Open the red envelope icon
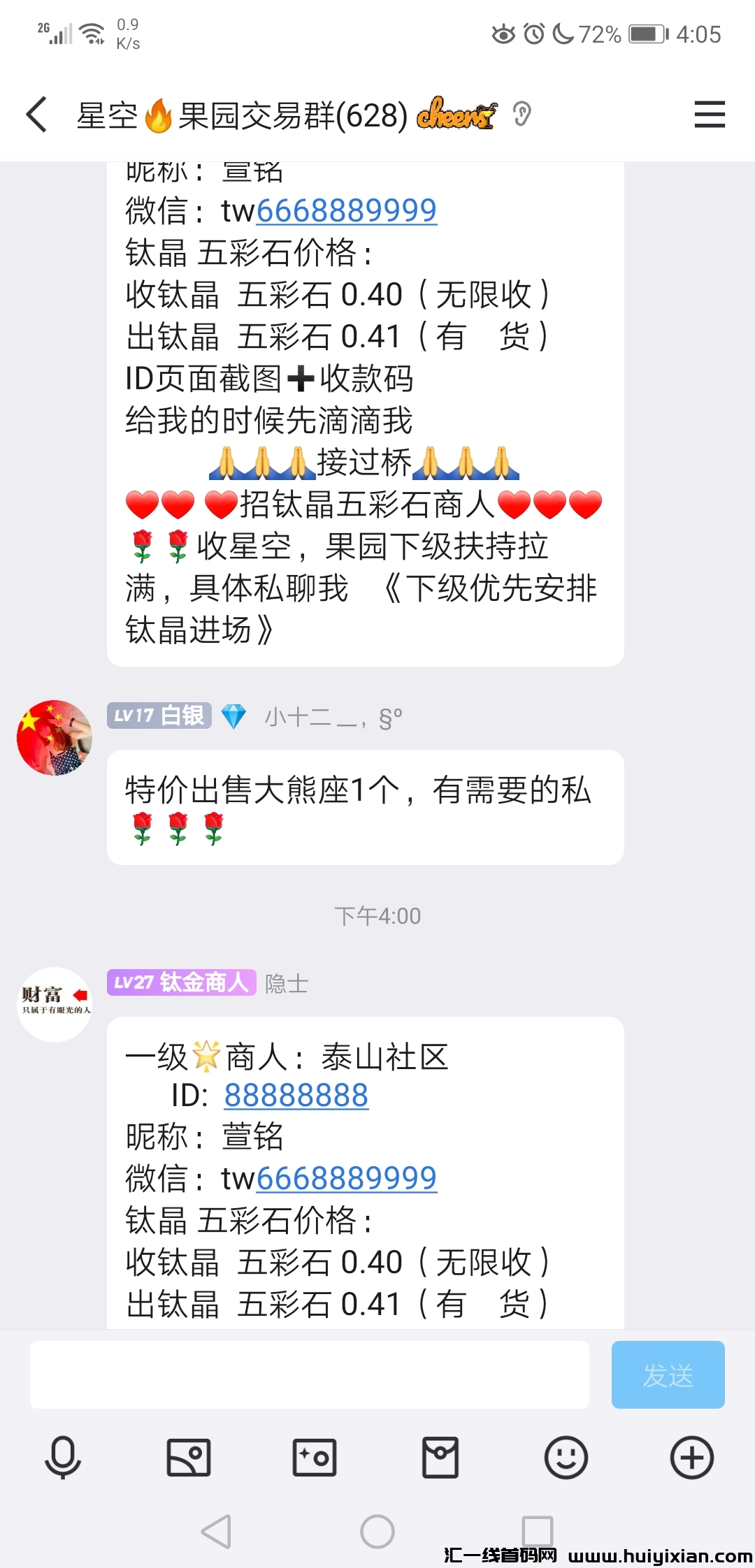The width and height of the screenshot is (755, 1568). [440, 1458]
